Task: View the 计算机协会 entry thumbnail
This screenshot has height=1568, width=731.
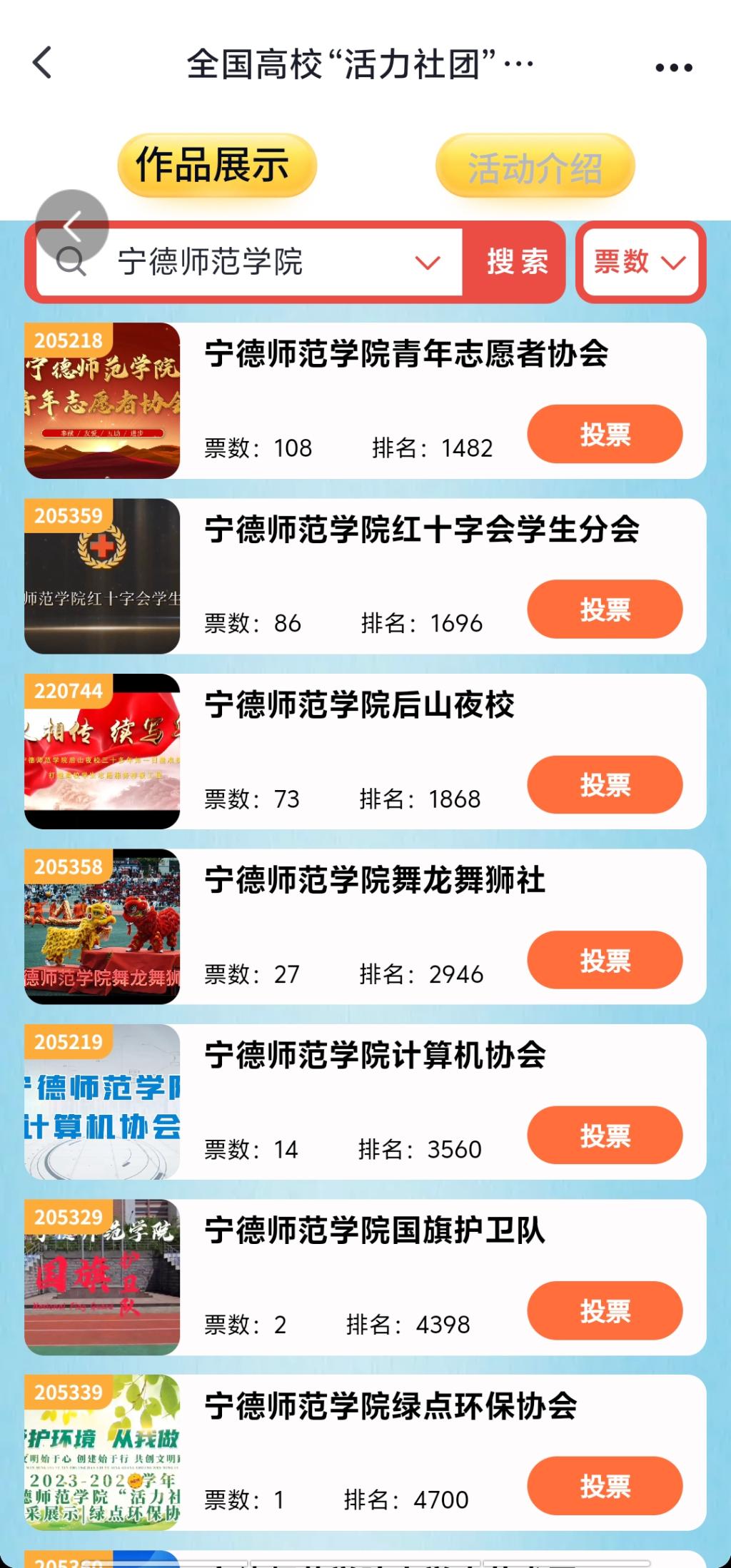Action: 102,1102
